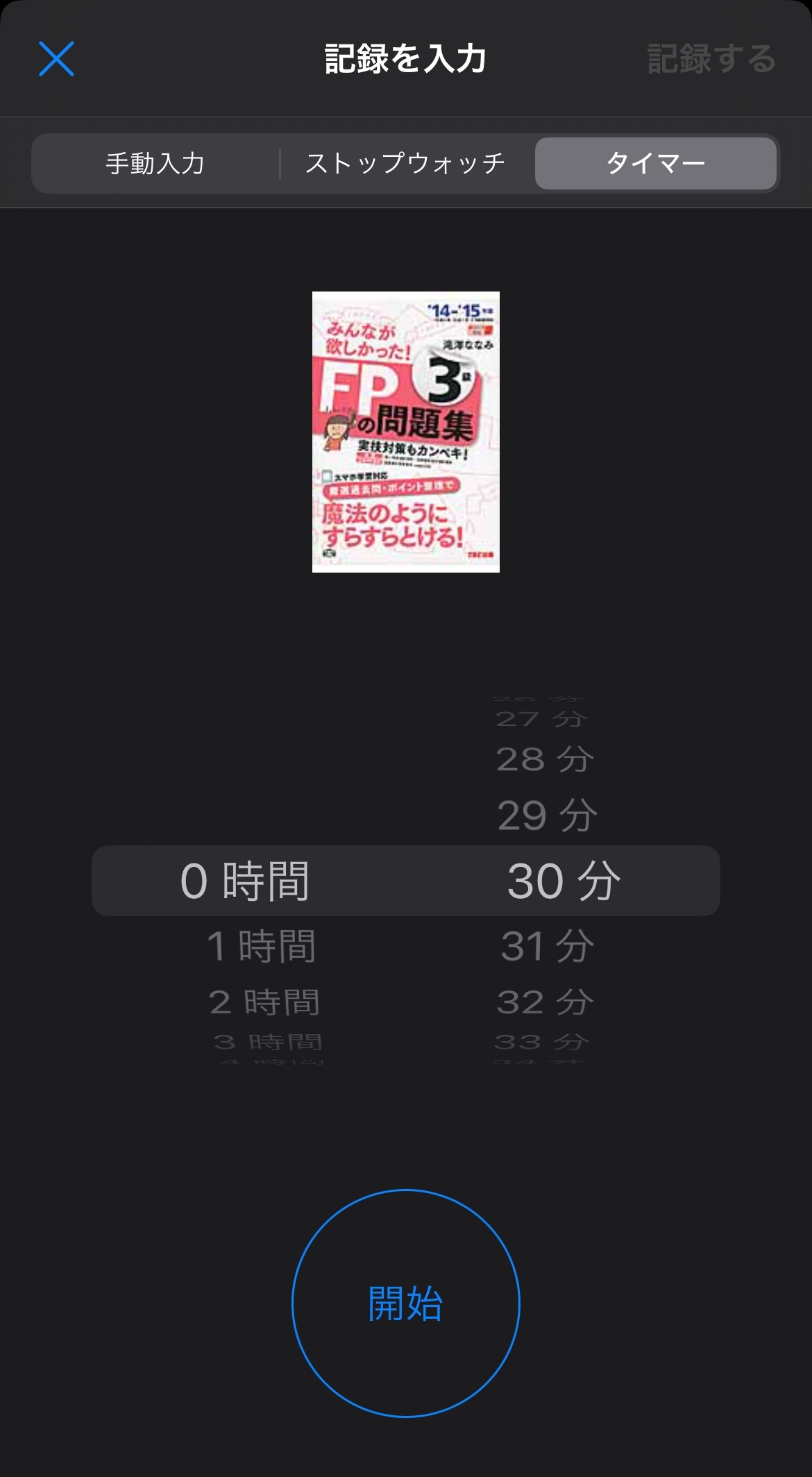Image resolution: width=812 pixels, height=1477 pixels.
Task: Select 2 時間 in the hour picker
Action: [x=264, y=1002]
